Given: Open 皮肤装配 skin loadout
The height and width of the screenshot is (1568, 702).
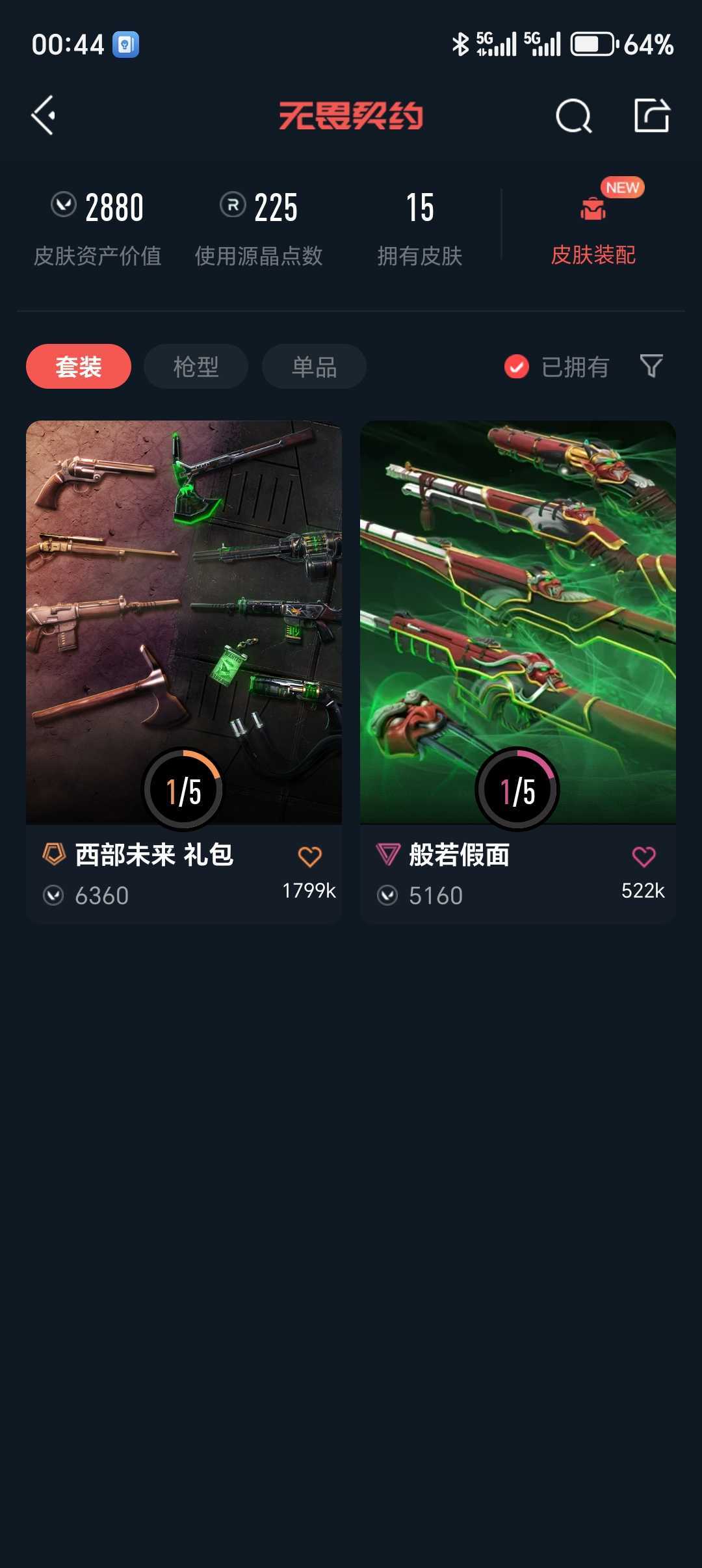Looking at the screenshot, I should tap(593, 228).
